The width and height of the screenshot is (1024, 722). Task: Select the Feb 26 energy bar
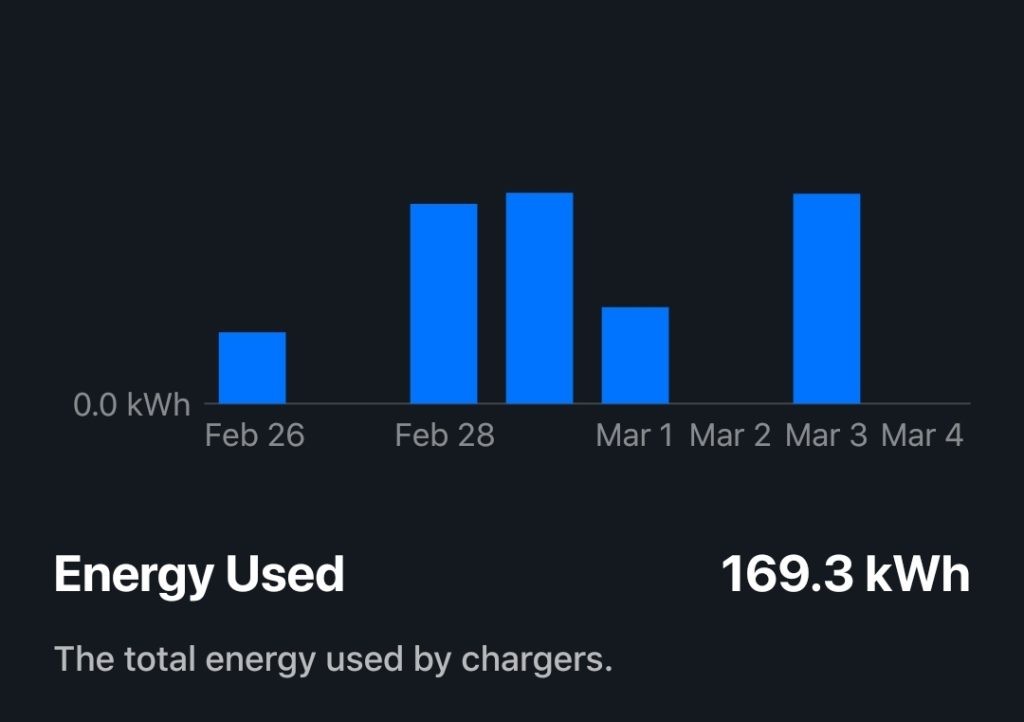click(x=252, y=368)
